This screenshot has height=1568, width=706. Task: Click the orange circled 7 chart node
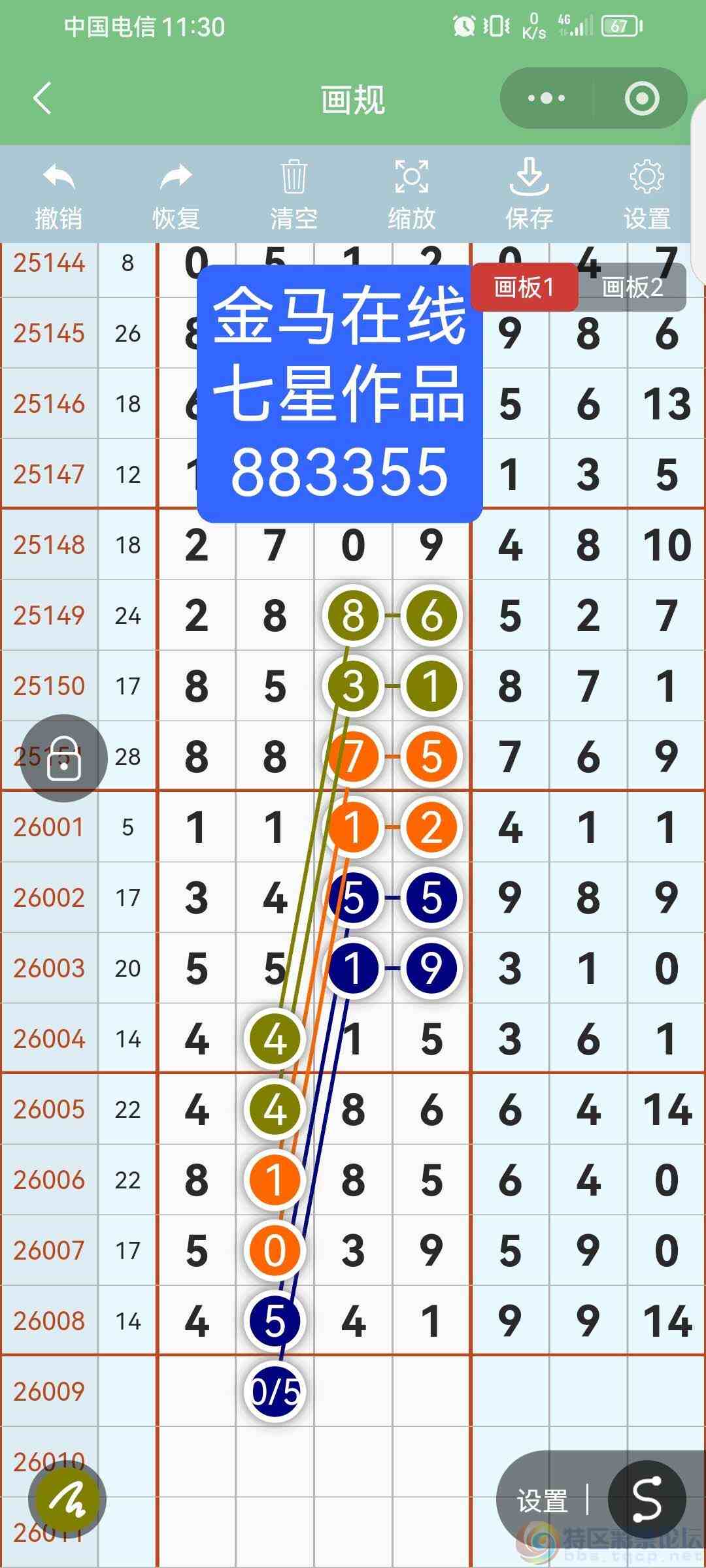(353, 755)
